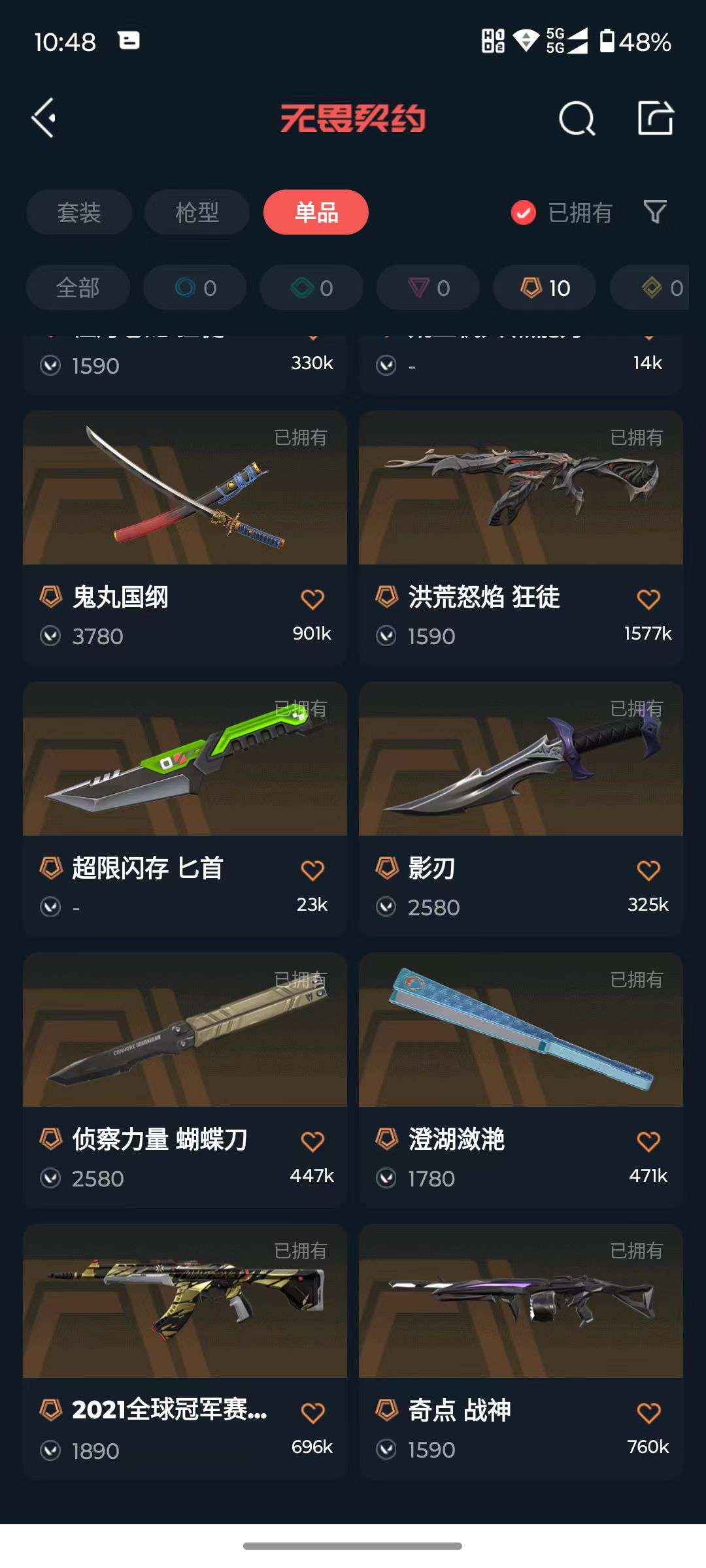
Task: Tap the back arrow at top left
Action: pos(43,119)
